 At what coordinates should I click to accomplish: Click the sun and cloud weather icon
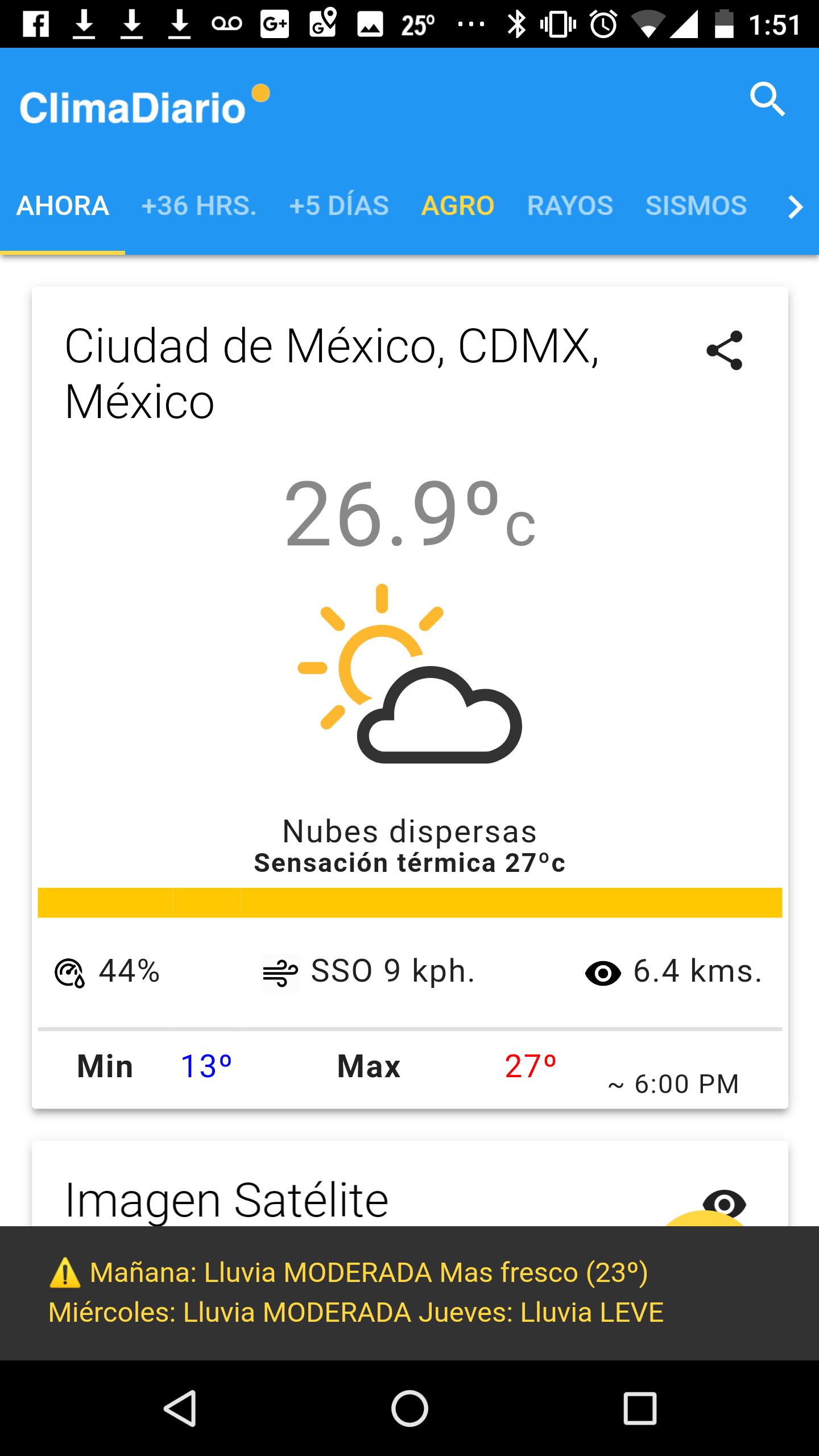point(408,677)
